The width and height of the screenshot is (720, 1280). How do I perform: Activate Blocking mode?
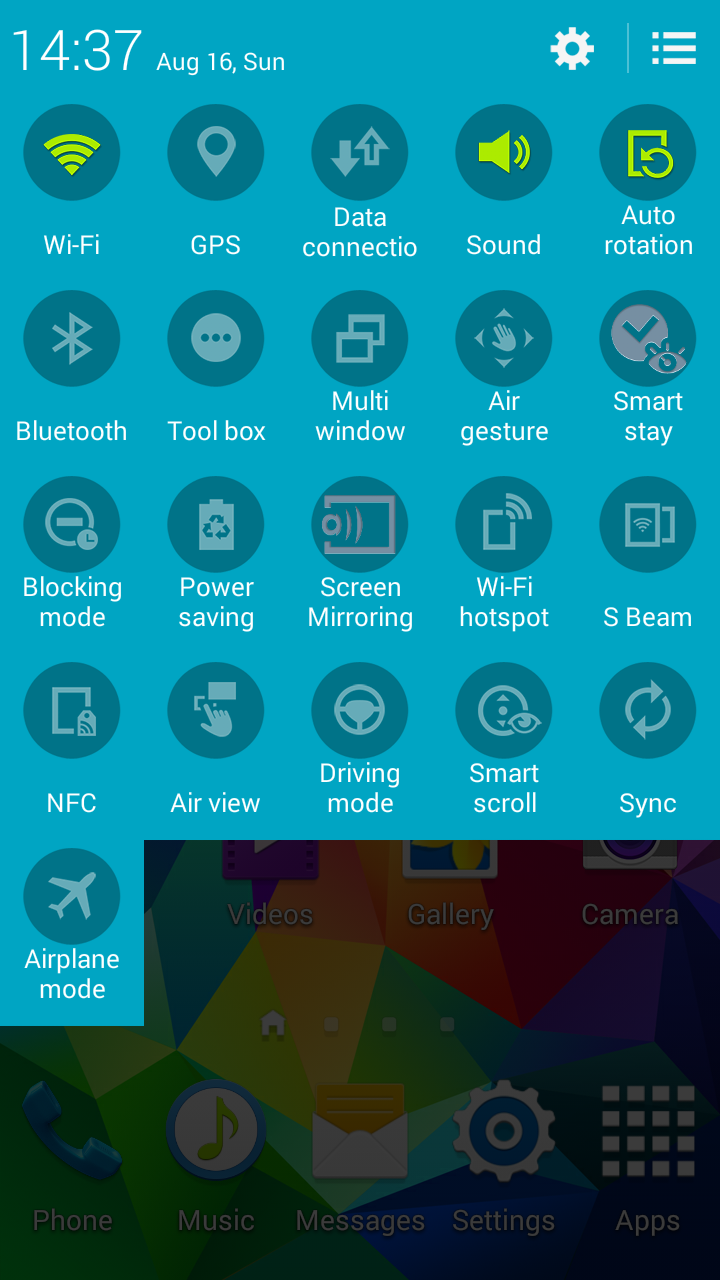[72, 525]
